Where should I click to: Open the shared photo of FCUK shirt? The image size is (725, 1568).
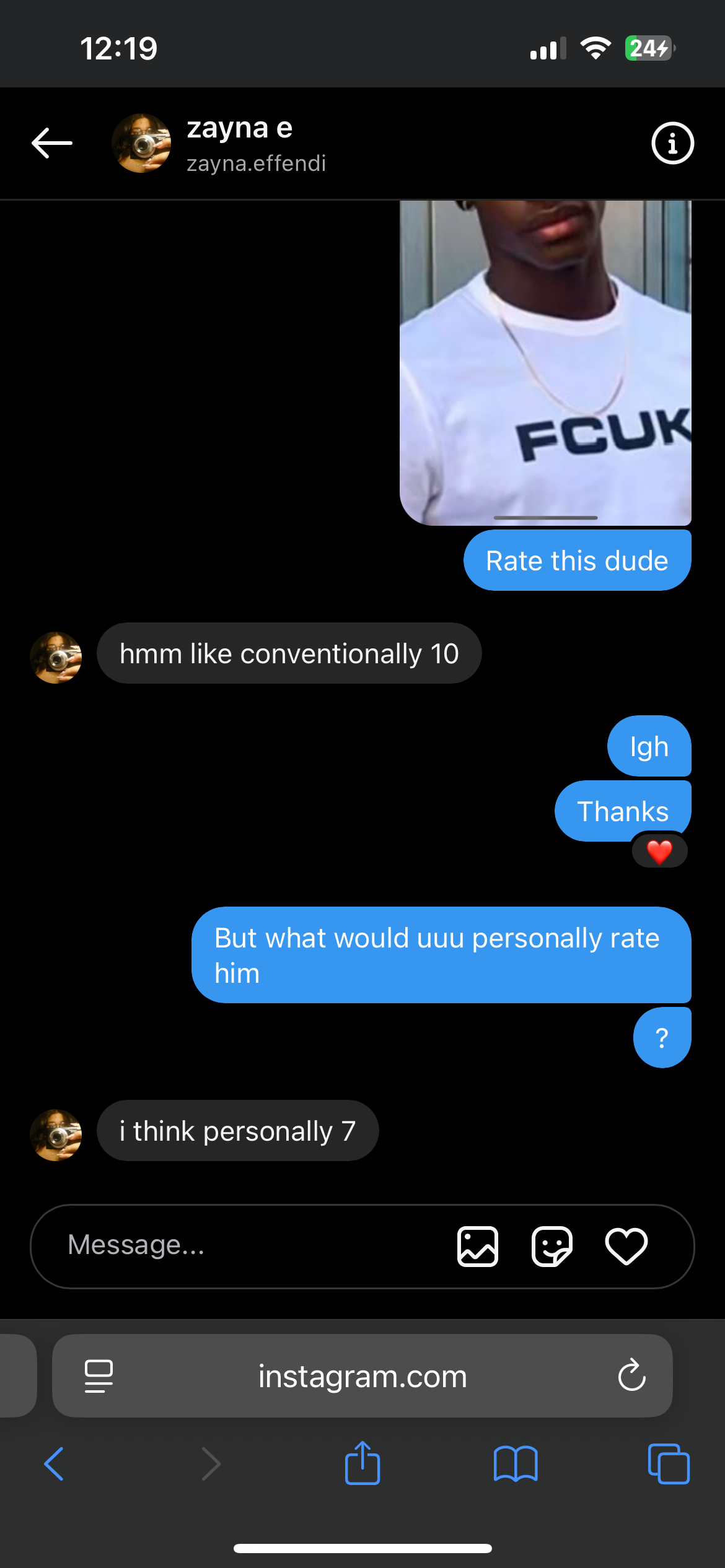pos(545,362)
